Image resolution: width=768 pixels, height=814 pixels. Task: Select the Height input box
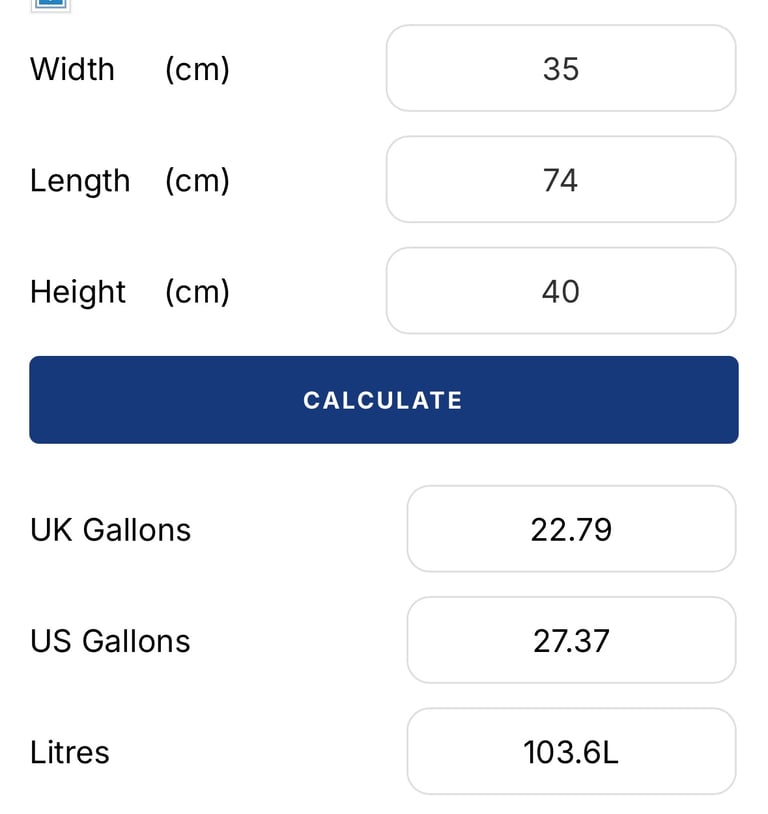pyautogui.click(x=560, y=291)
